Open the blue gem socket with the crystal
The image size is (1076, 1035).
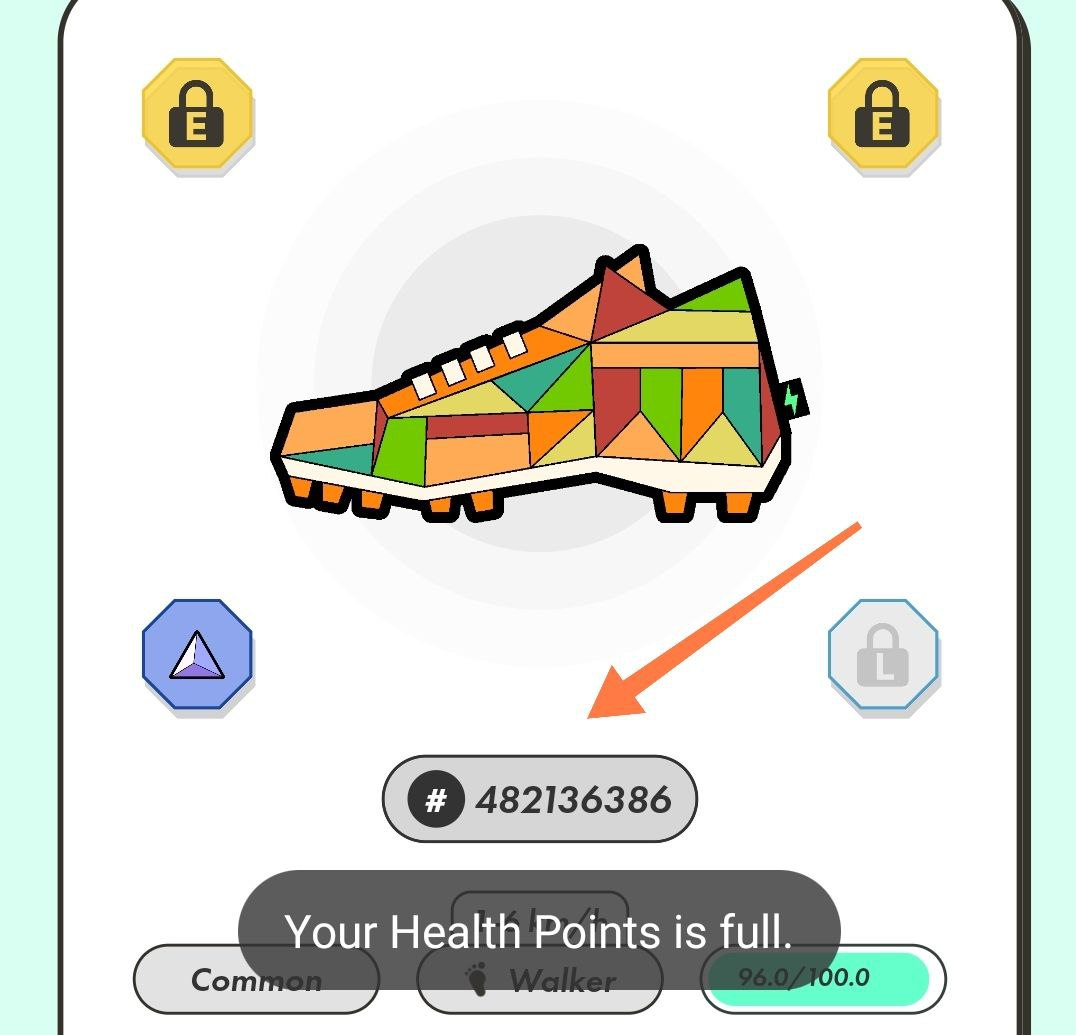(x=197, y=655)
